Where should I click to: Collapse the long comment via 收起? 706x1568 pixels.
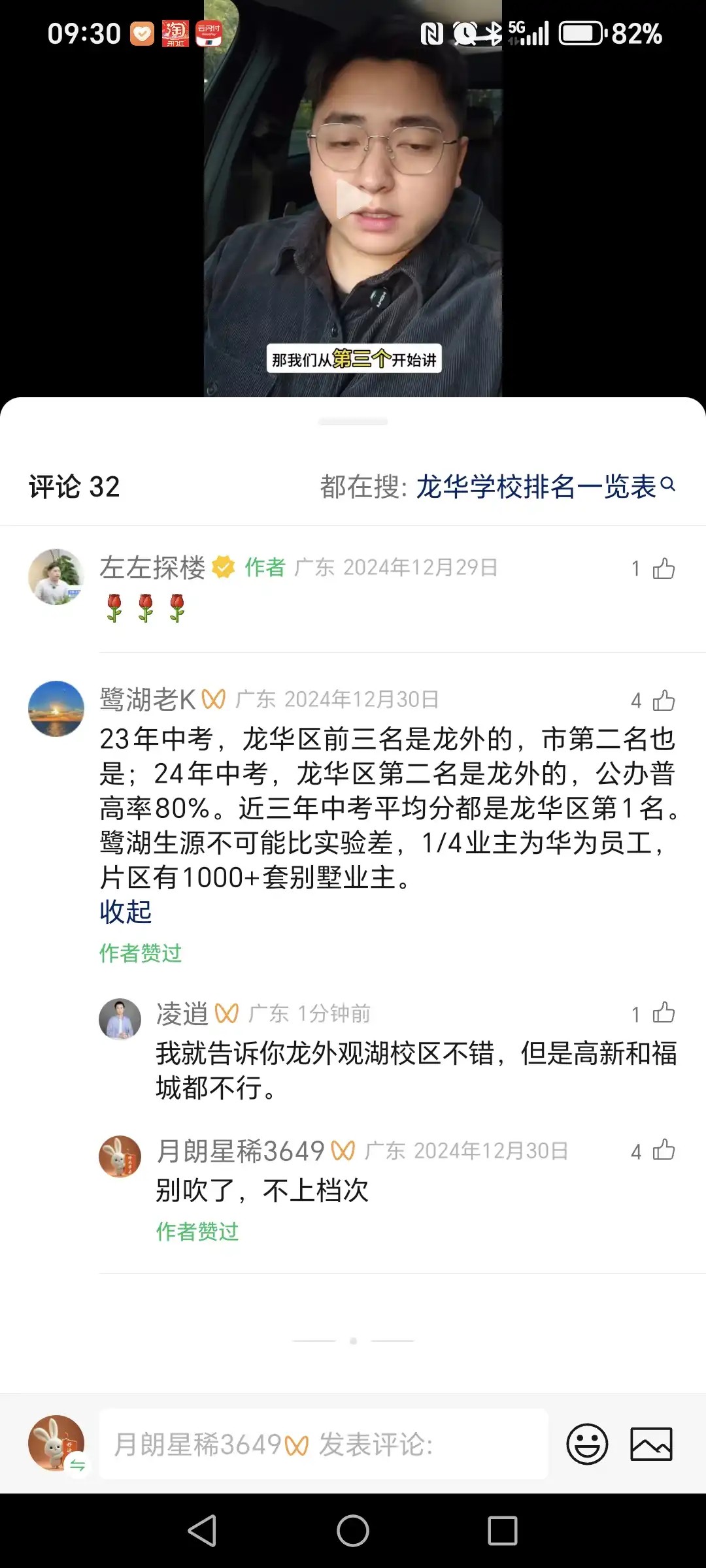tap(126, 911)
